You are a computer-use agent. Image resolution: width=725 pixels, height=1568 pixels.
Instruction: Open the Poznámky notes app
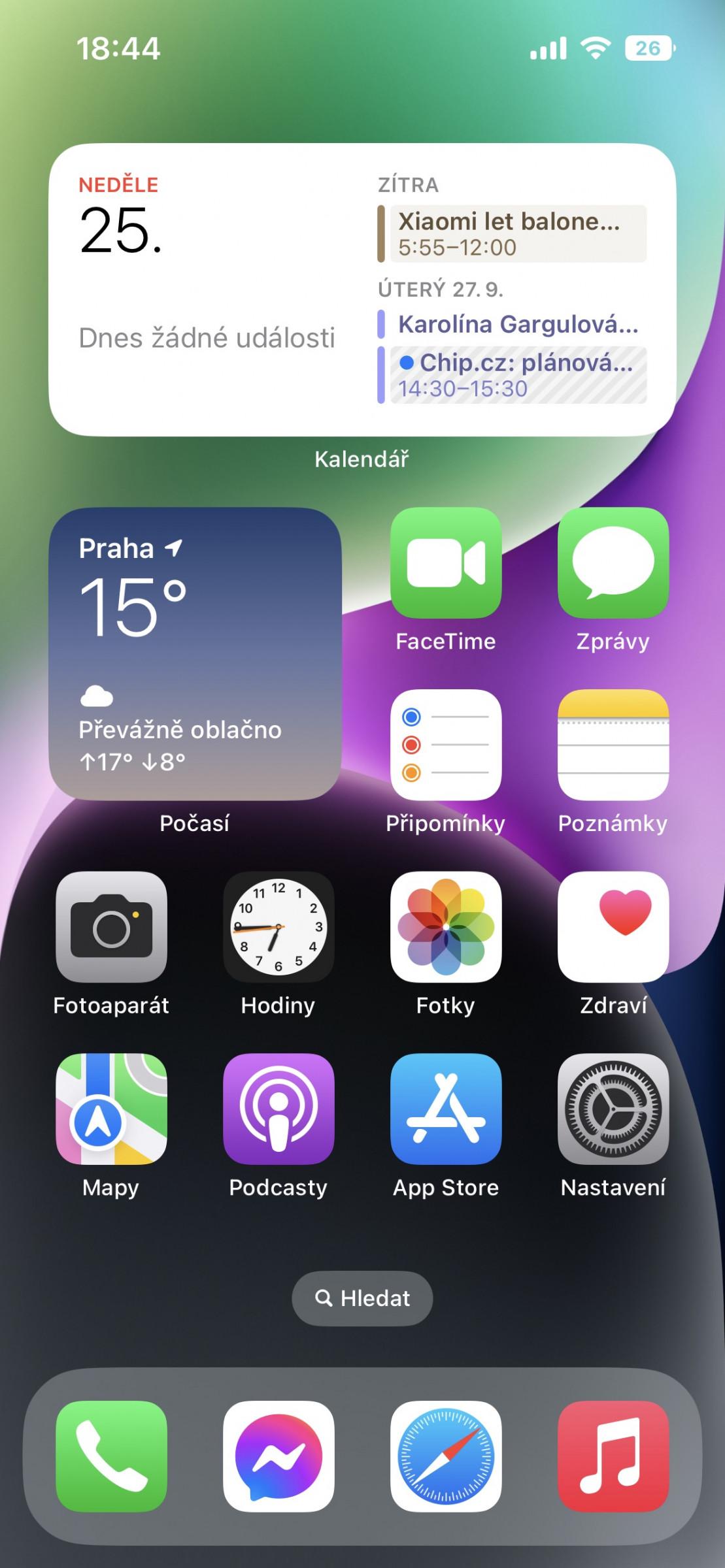coord(613,745)
